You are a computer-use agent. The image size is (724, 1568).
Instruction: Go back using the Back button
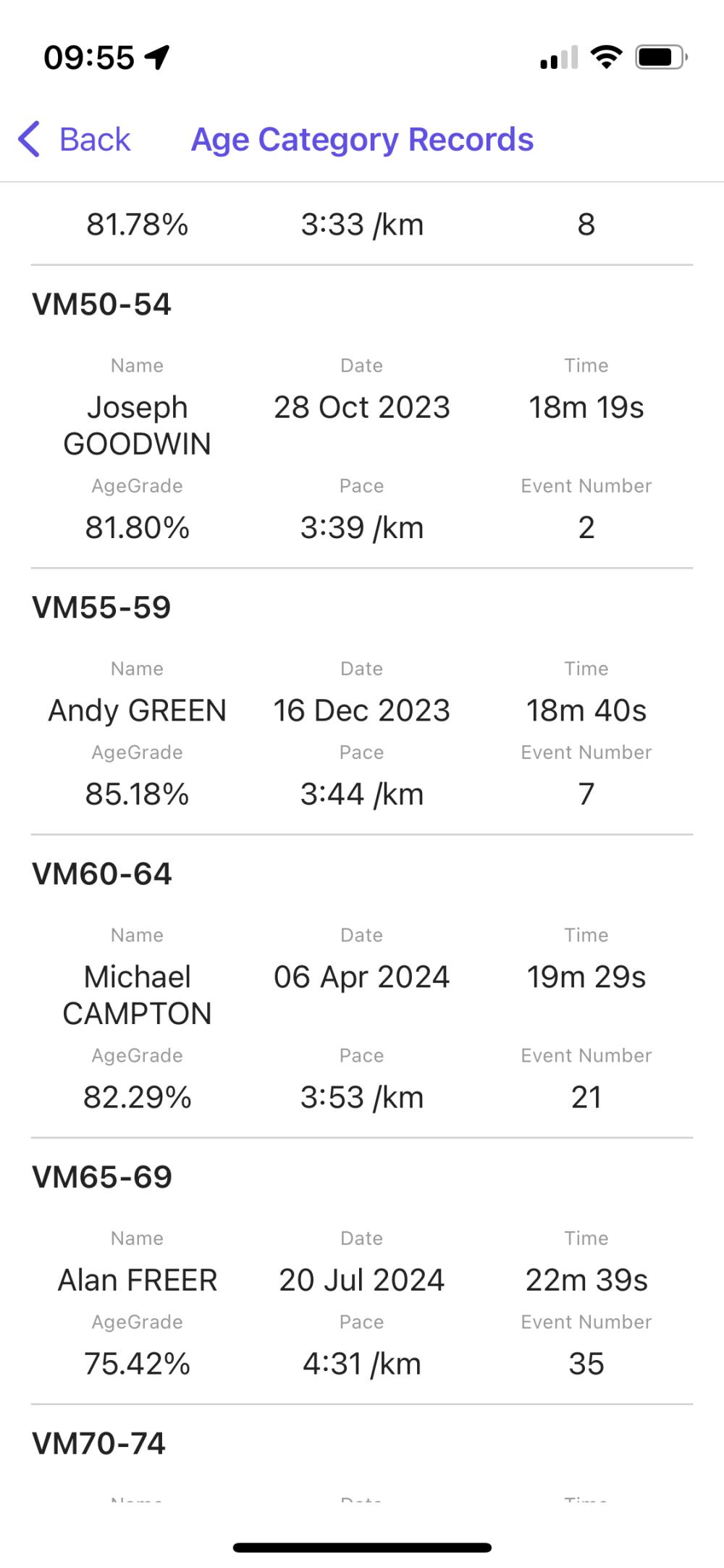click(x=75, y=139)
